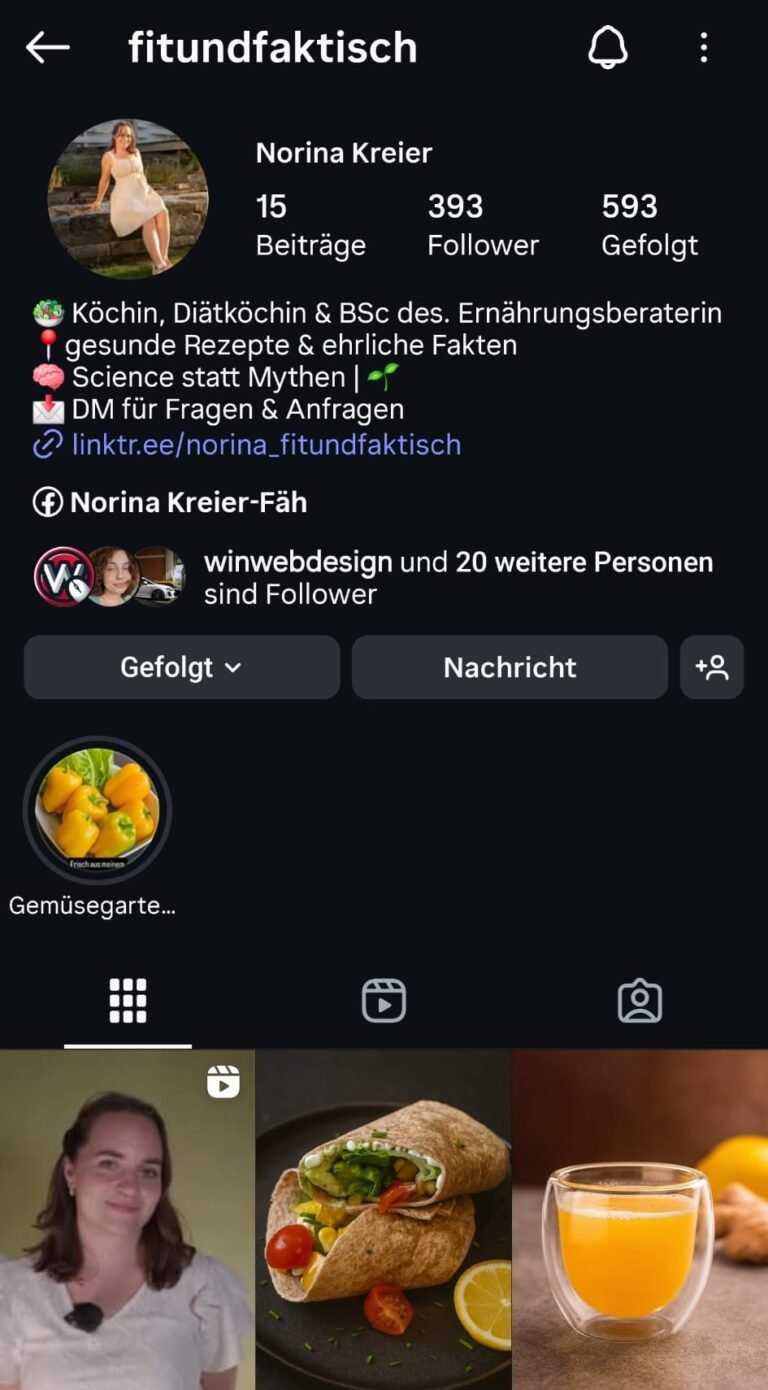Open the list of 593 Gefolgt
768x1390 pixels.
pyautogui.click(x=649, y=225)
